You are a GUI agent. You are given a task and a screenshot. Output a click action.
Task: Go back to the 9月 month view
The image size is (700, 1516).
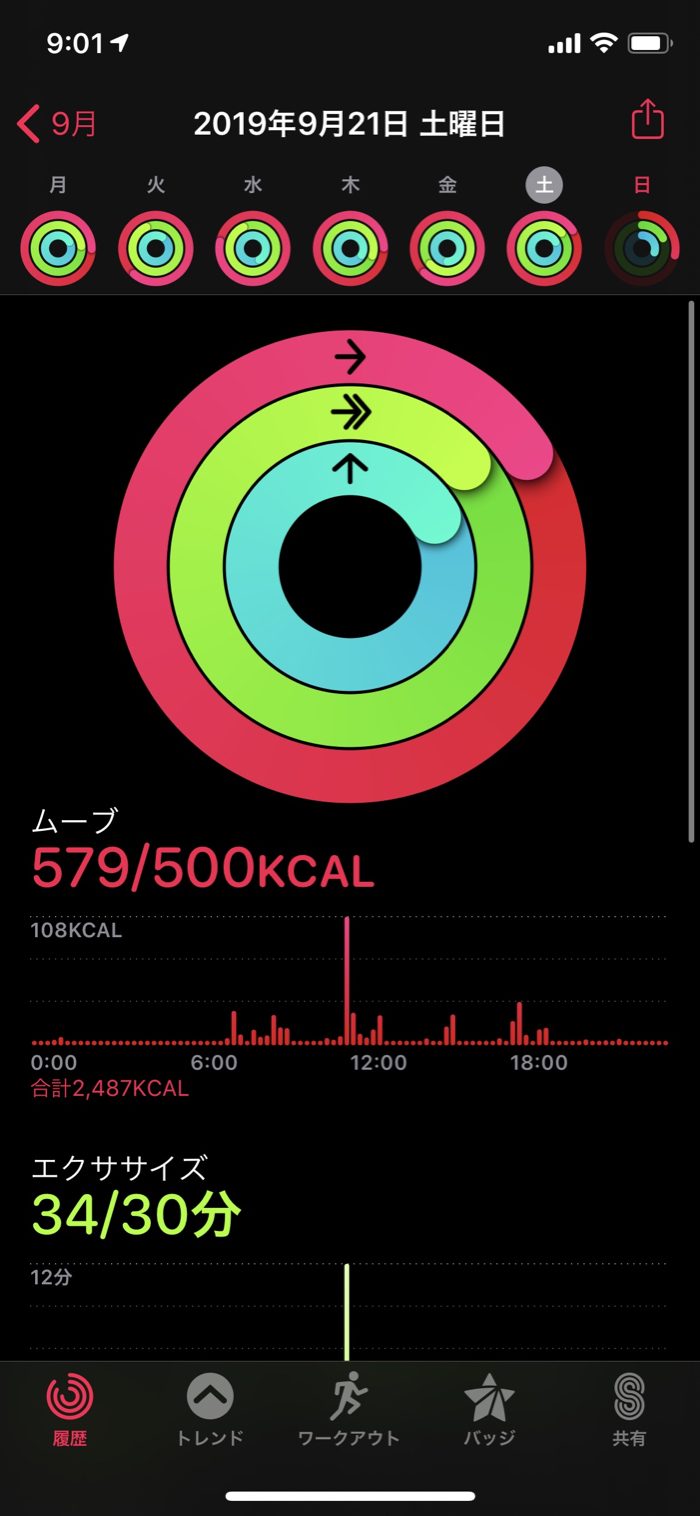[x=58, y=124]
